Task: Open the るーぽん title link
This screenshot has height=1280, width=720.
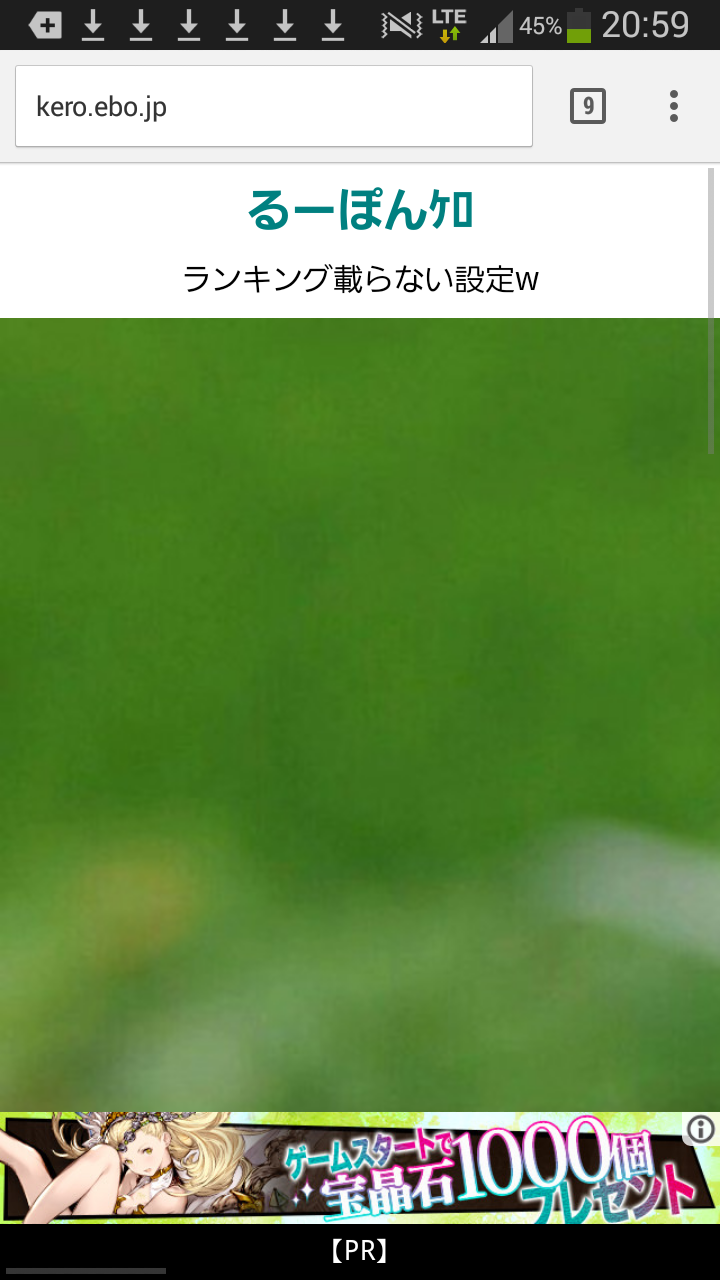Action: (360, 211)
